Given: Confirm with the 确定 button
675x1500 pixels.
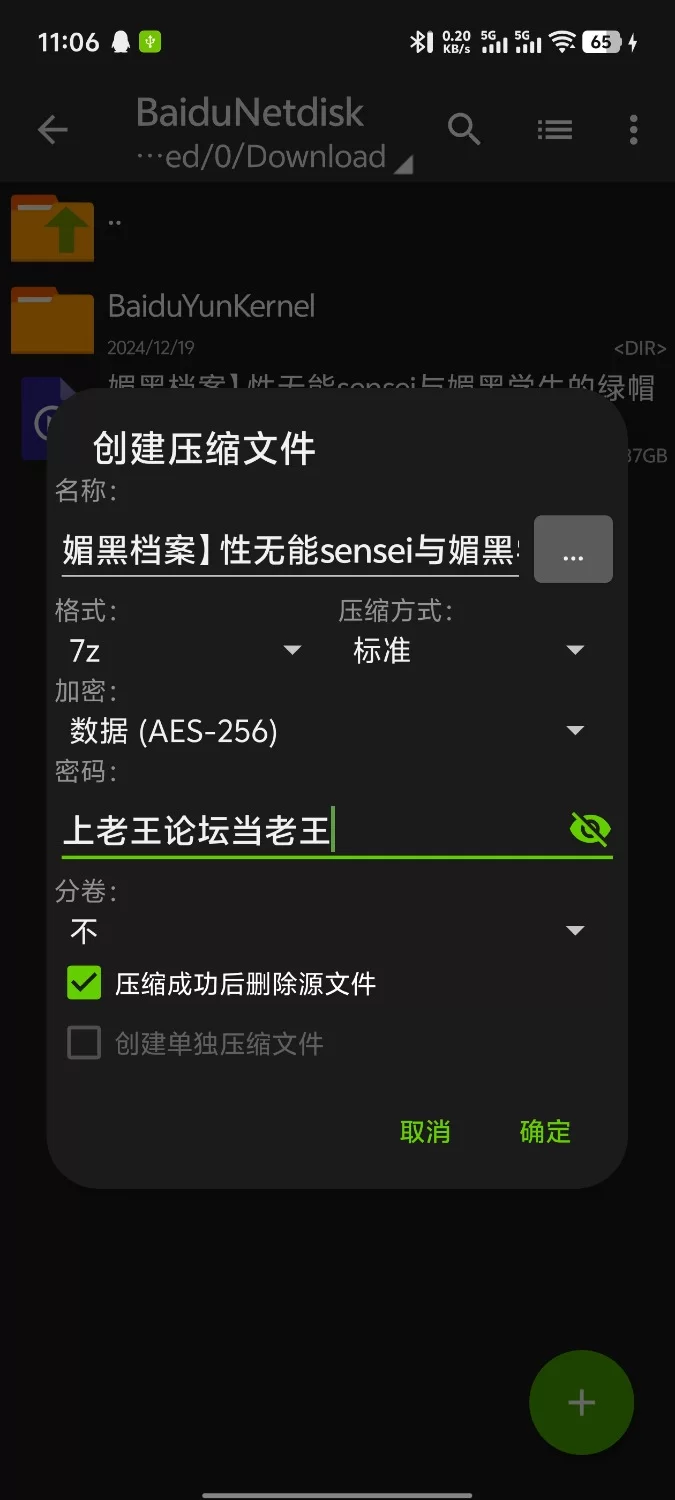Looking at the screenshot, I should 545,1131.
